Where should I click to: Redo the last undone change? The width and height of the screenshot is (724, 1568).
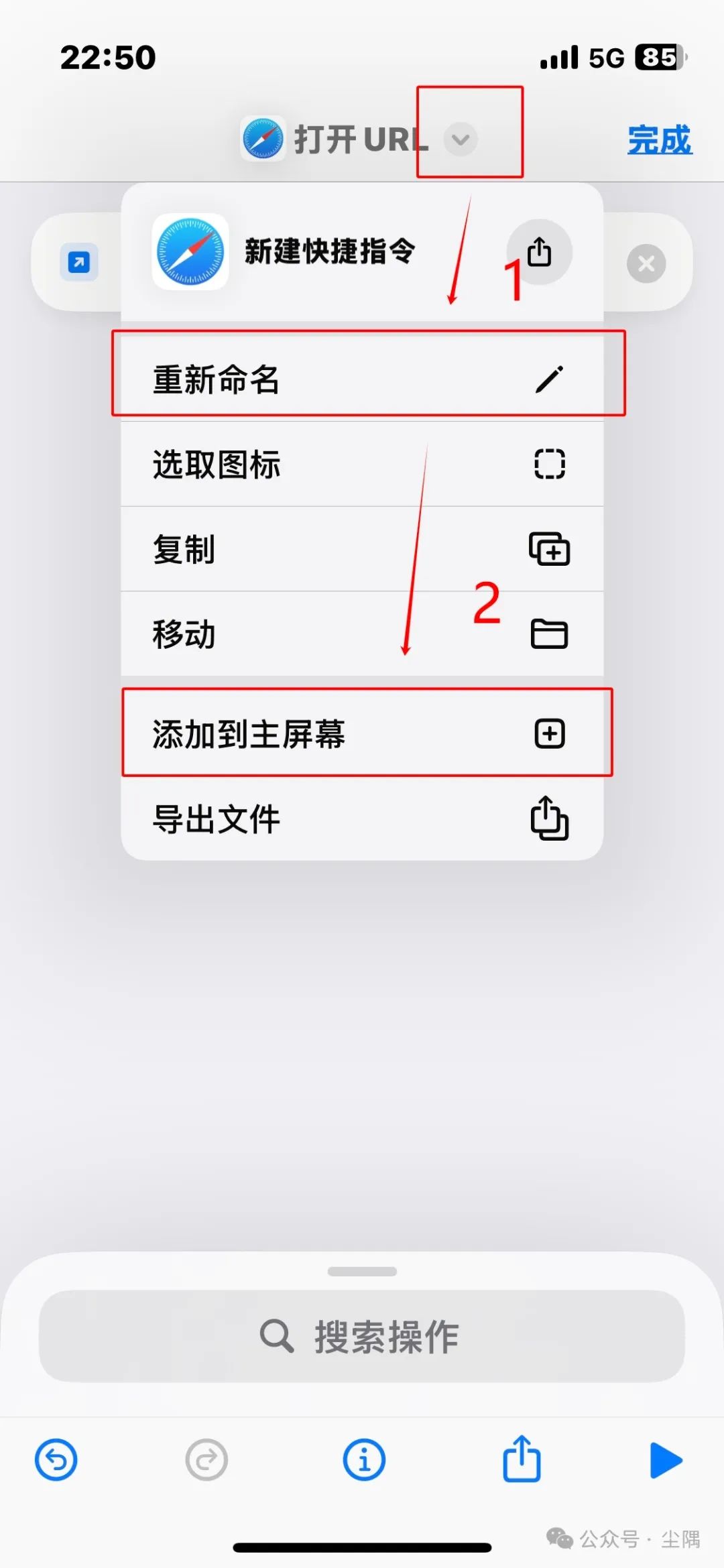(206, 1459)
